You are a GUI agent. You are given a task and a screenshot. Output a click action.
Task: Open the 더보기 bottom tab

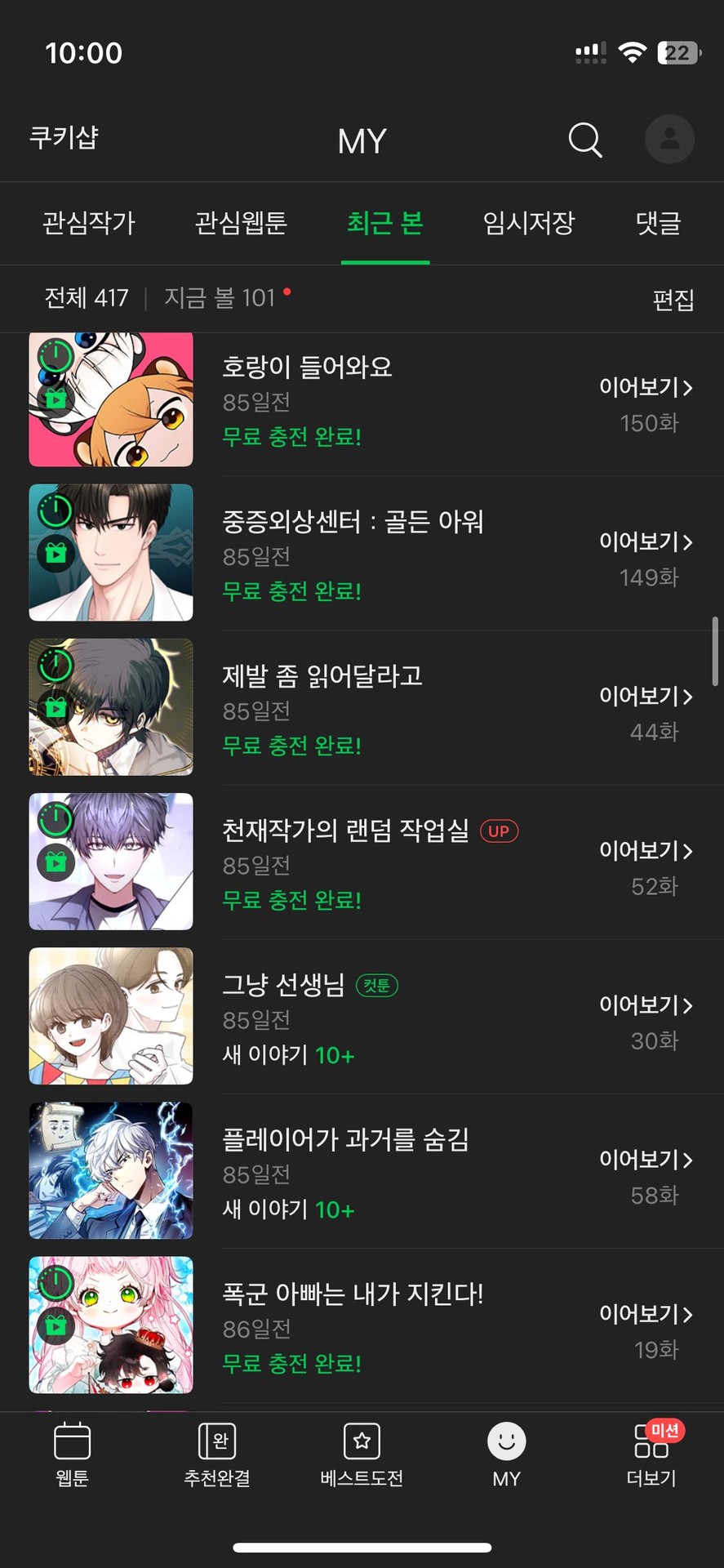pos(651,1455)
